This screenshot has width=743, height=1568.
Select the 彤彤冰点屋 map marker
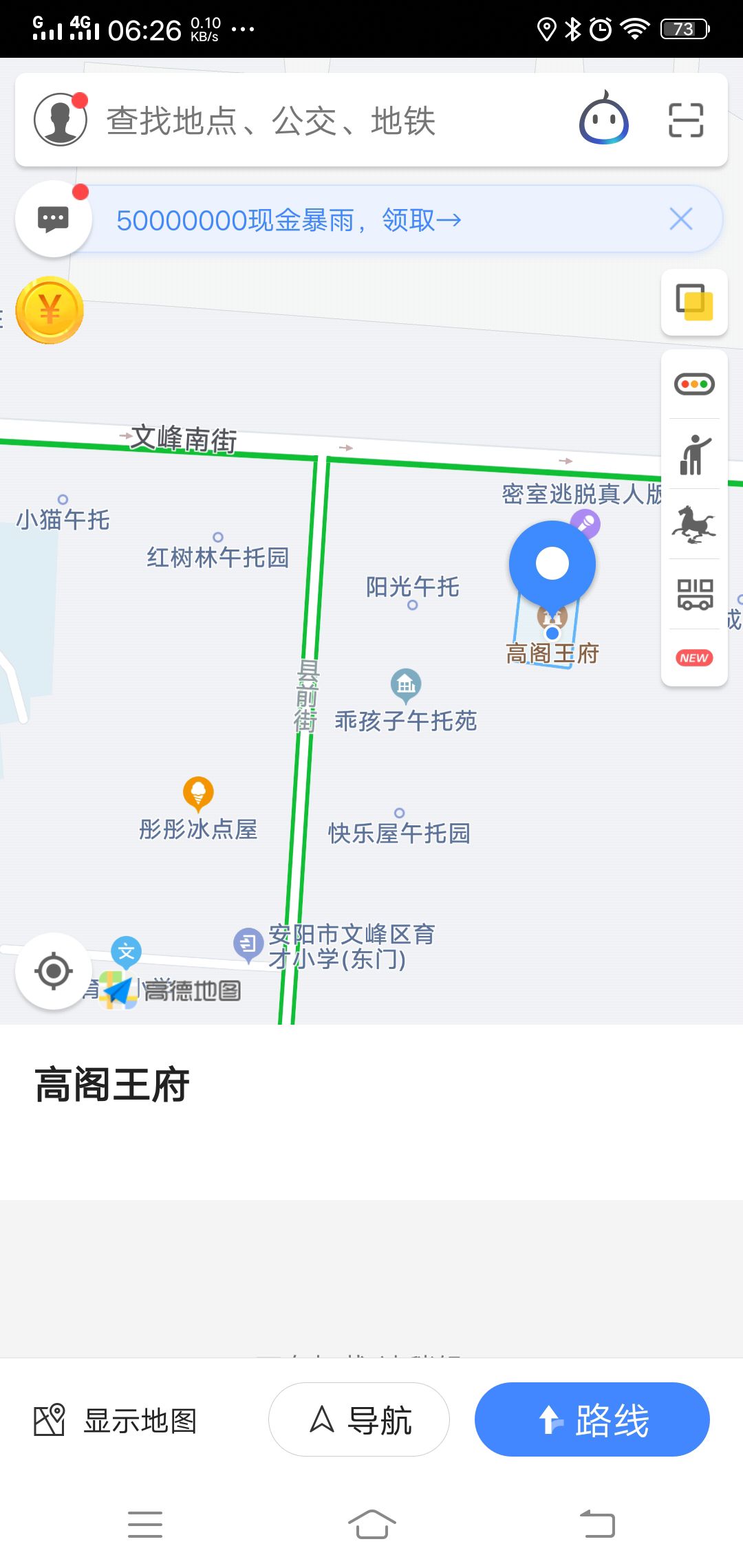tap(198, 794)
